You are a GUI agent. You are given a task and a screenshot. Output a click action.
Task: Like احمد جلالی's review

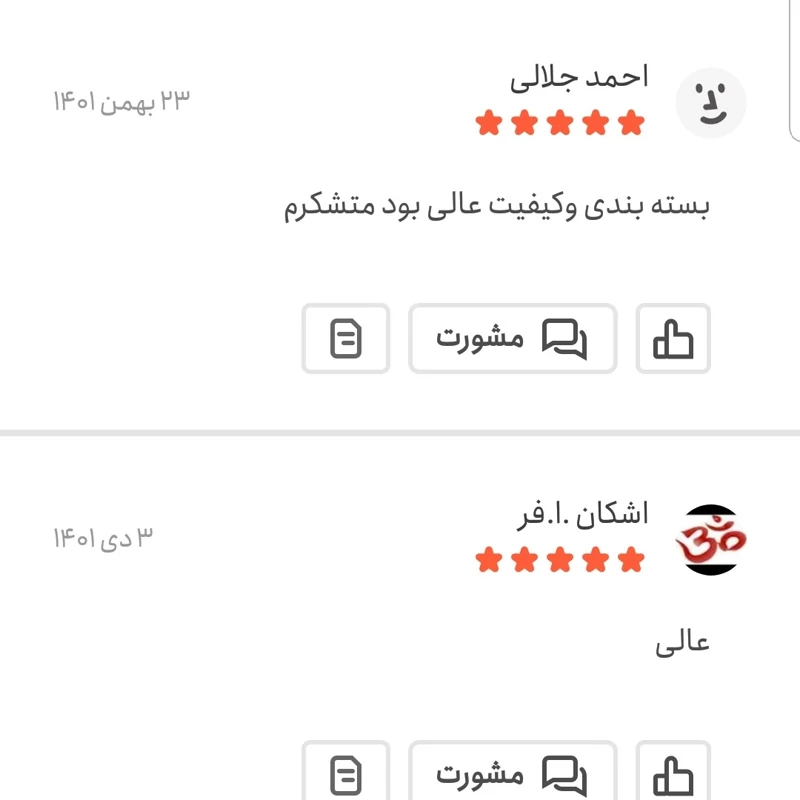click(673, 339)
